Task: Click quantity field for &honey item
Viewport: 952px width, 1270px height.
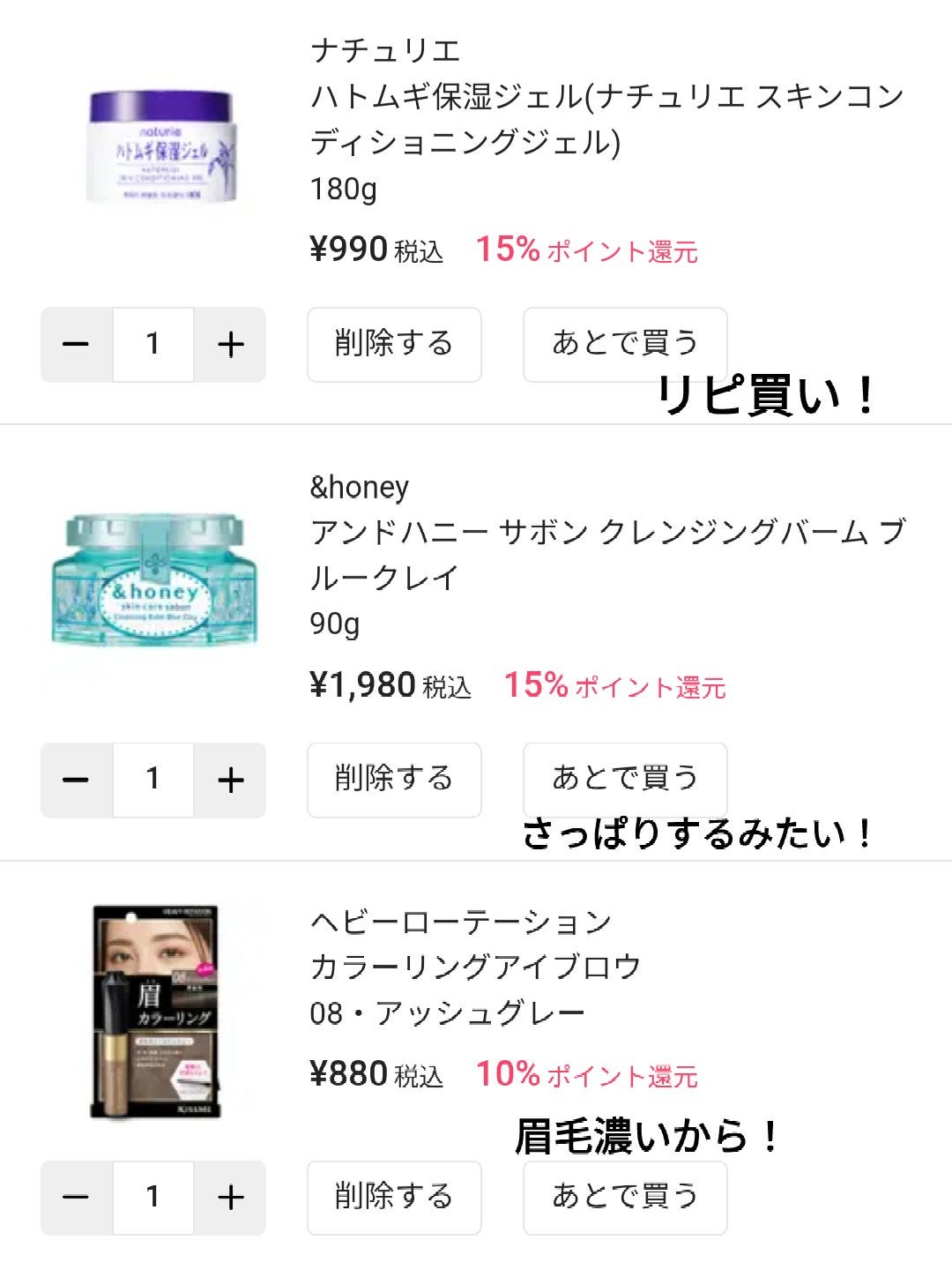Action: 153,780
